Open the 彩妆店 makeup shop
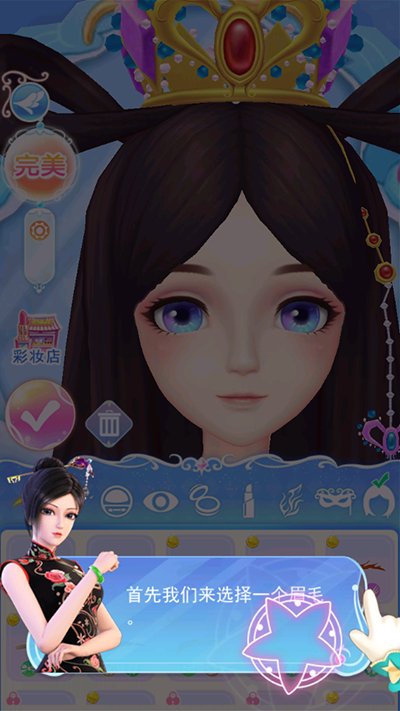The width and height of the screenshot is (400, 711). [x=37, y=336]
